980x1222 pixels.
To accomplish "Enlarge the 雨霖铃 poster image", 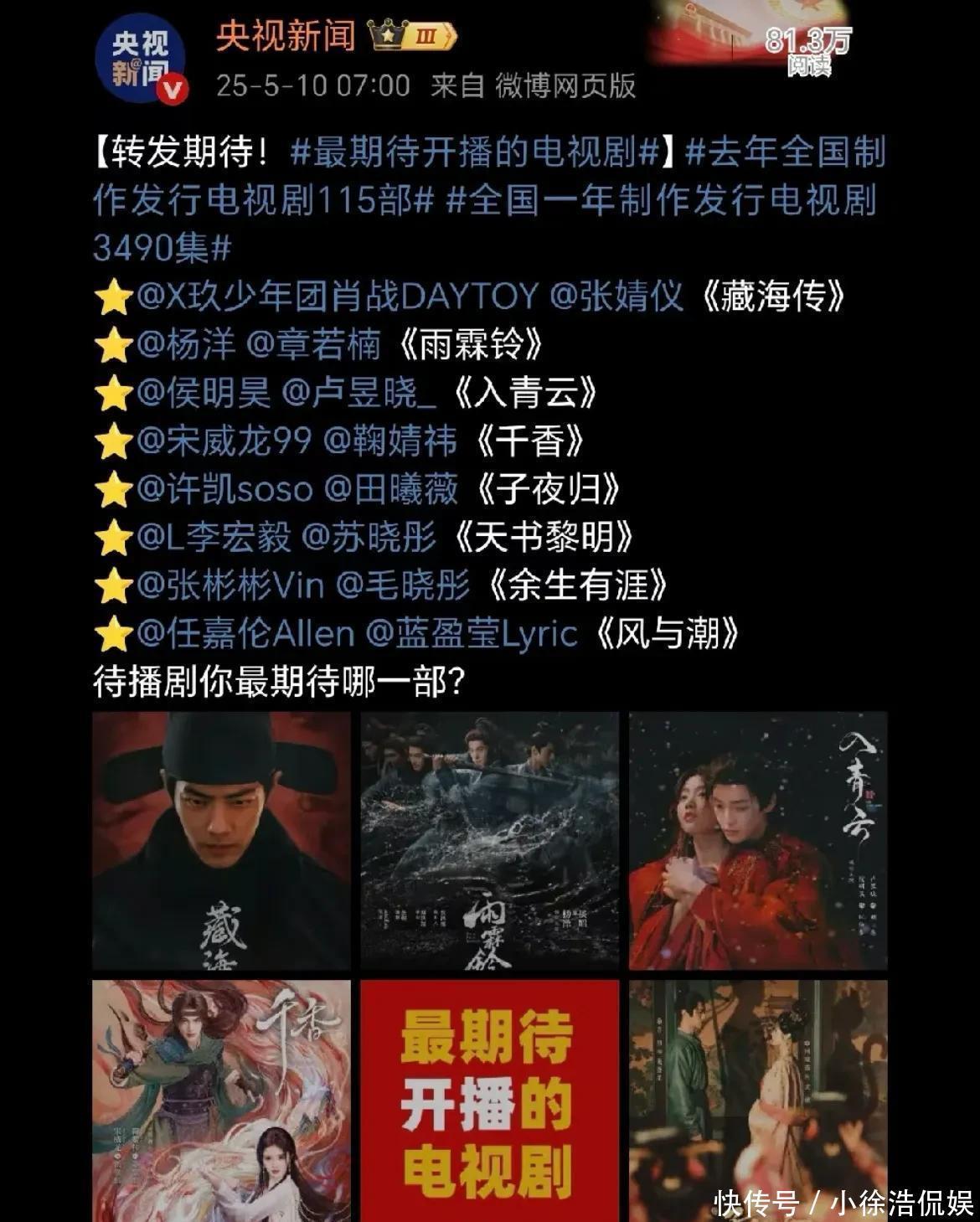I will pos(490,840).
